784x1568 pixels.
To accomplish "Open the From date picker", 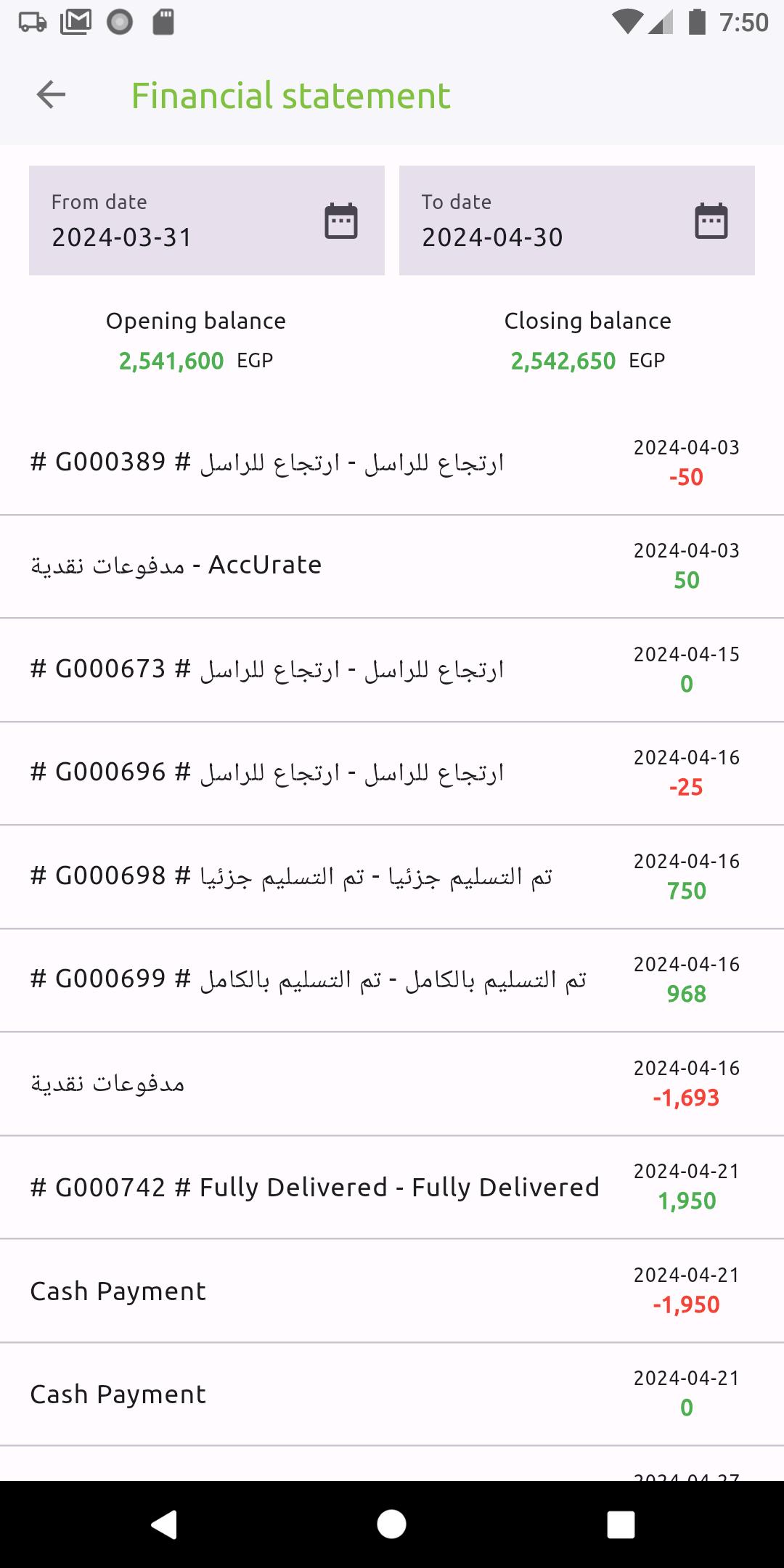I will point(207,221).
